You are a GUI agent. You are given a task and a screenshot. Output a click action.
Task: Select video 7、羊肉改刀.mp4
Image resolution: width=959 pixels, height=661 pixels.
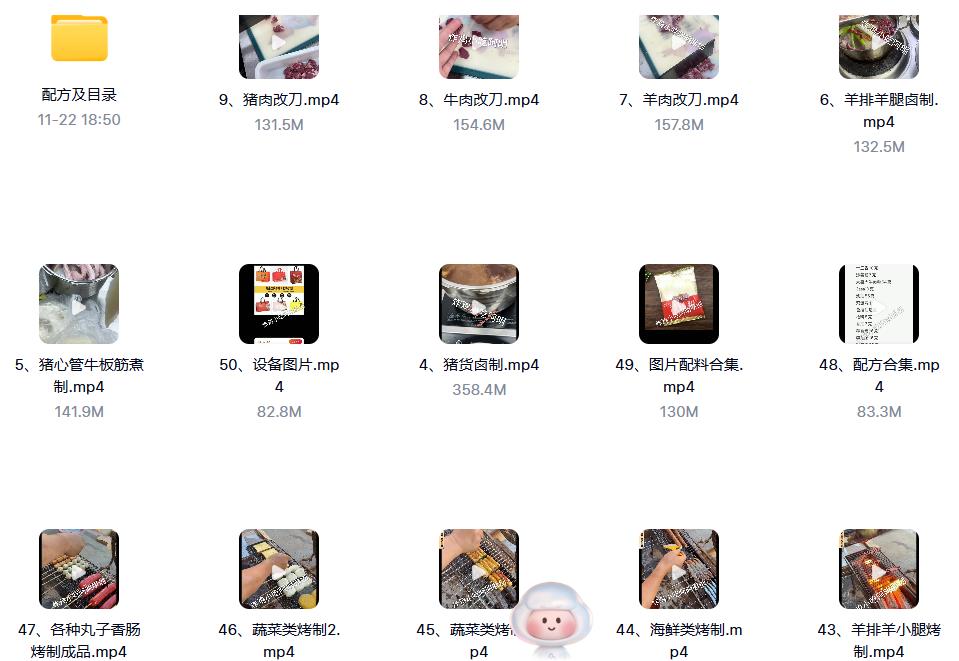[679, 46]
